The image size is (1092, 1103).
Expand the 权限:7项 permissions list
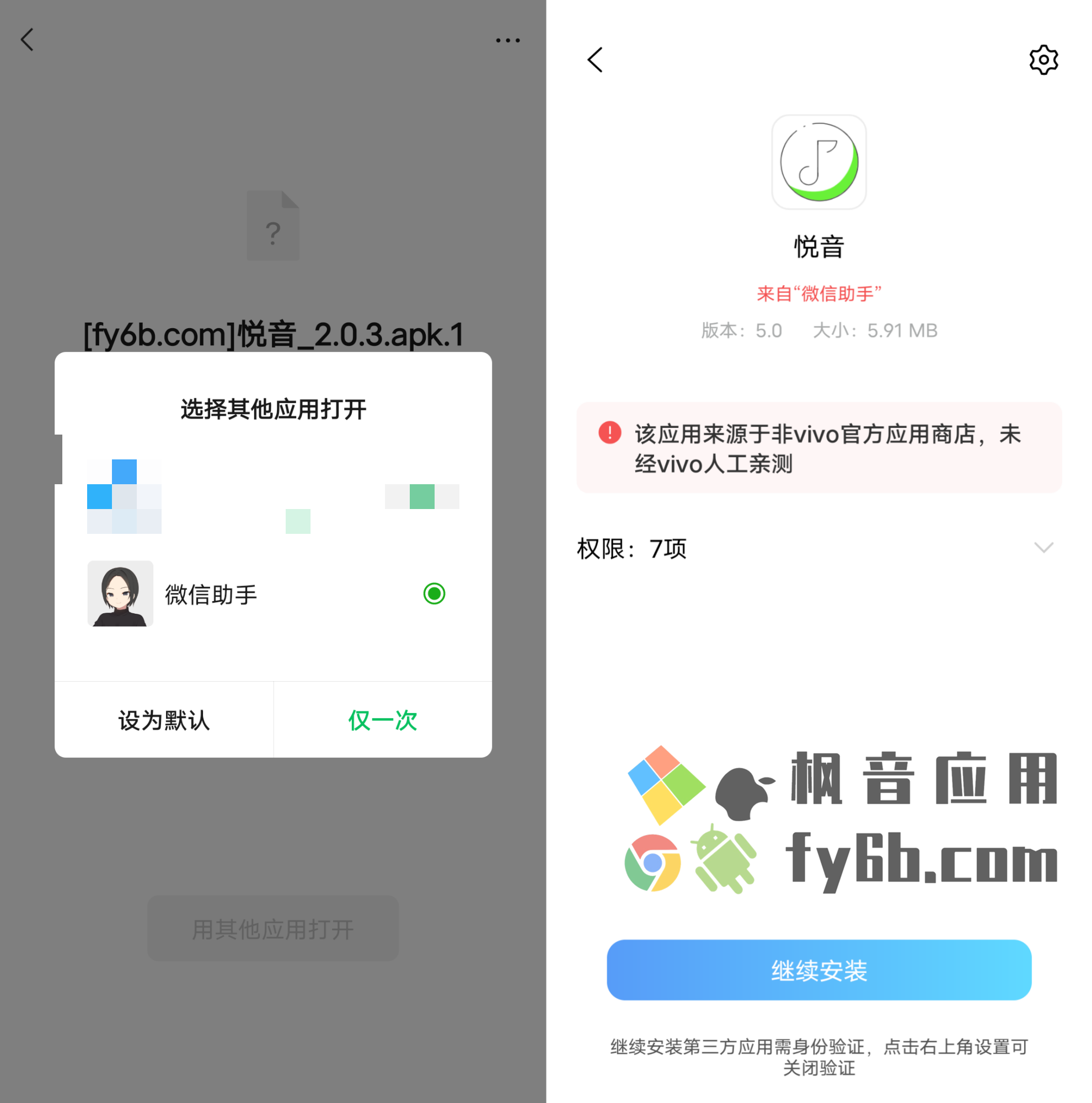pyautogui.click(x=1043, y=548)
